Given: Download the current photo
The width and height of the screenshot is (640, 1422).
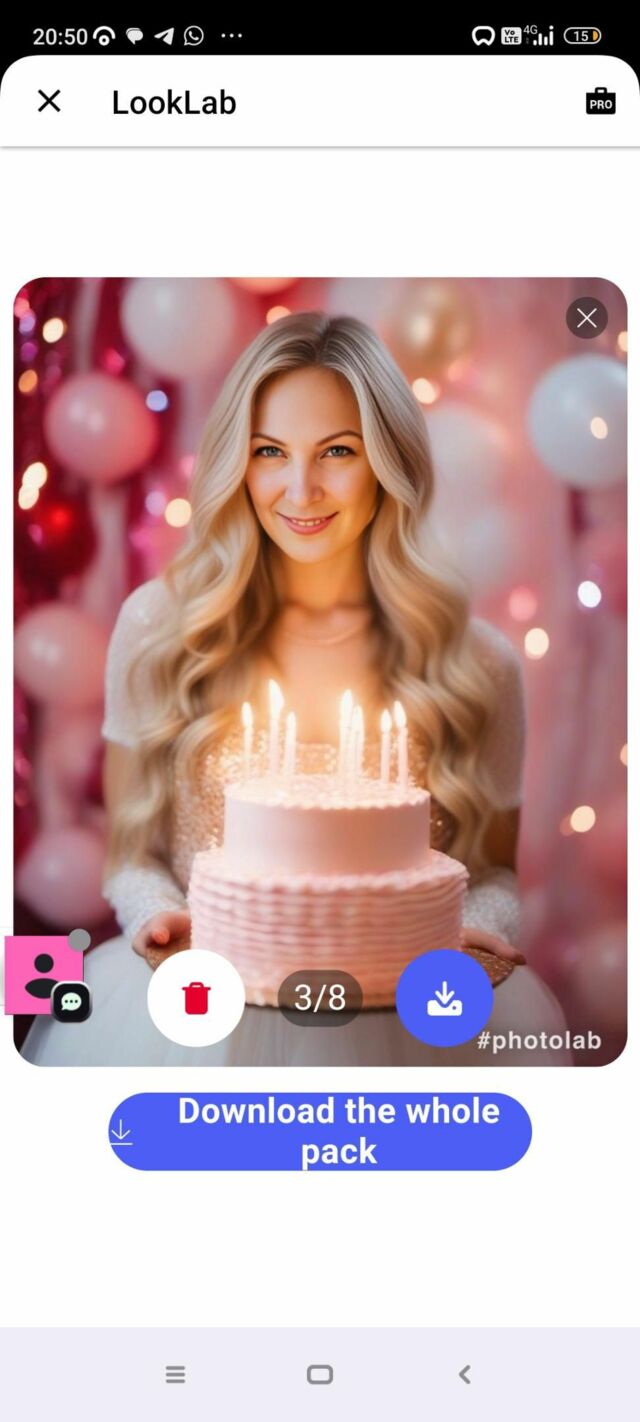Looking at the screenshot, I should pyautogui.click(x=444, y=997).
